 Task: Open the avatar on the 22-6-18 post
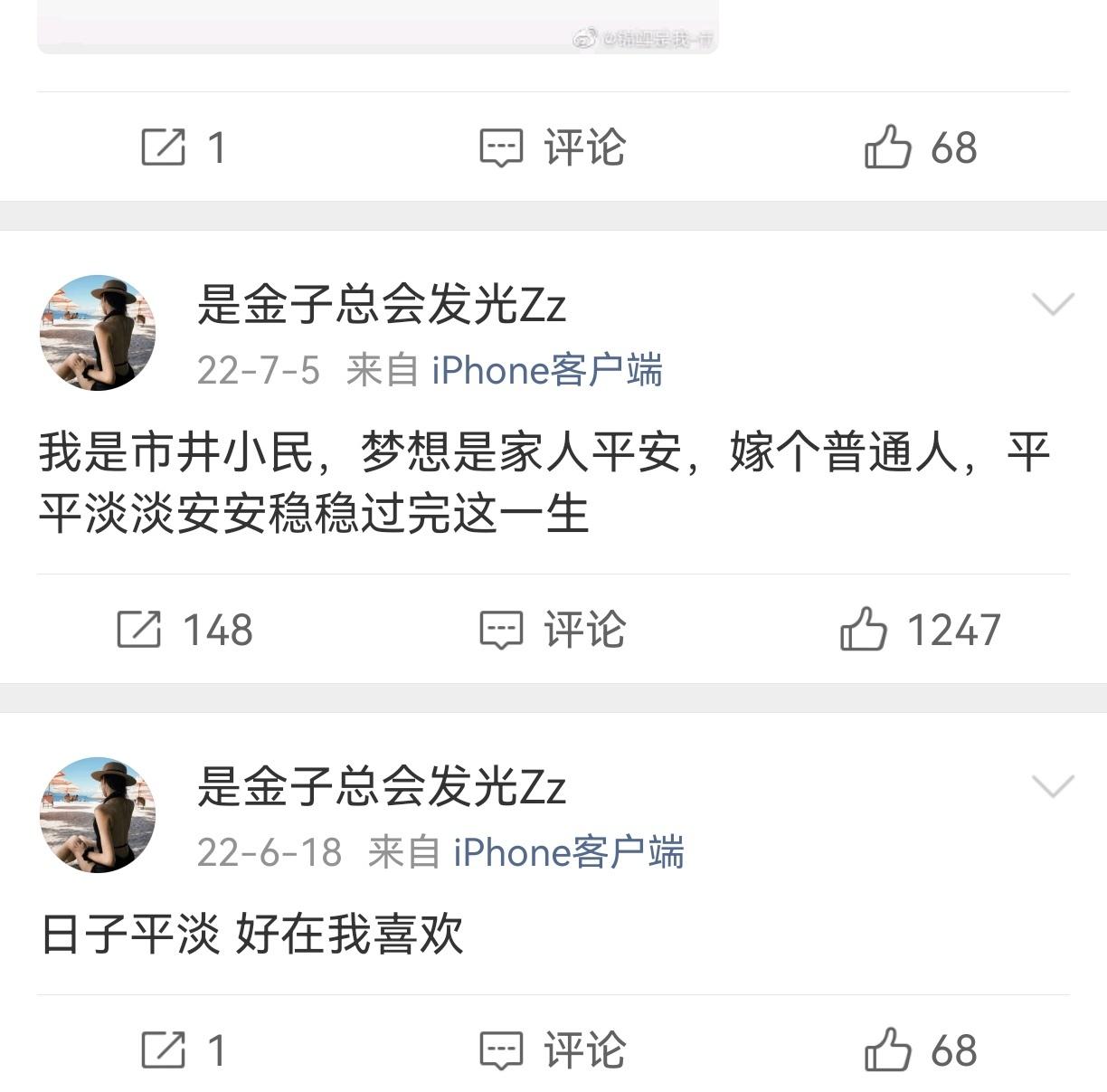[98, 814]
